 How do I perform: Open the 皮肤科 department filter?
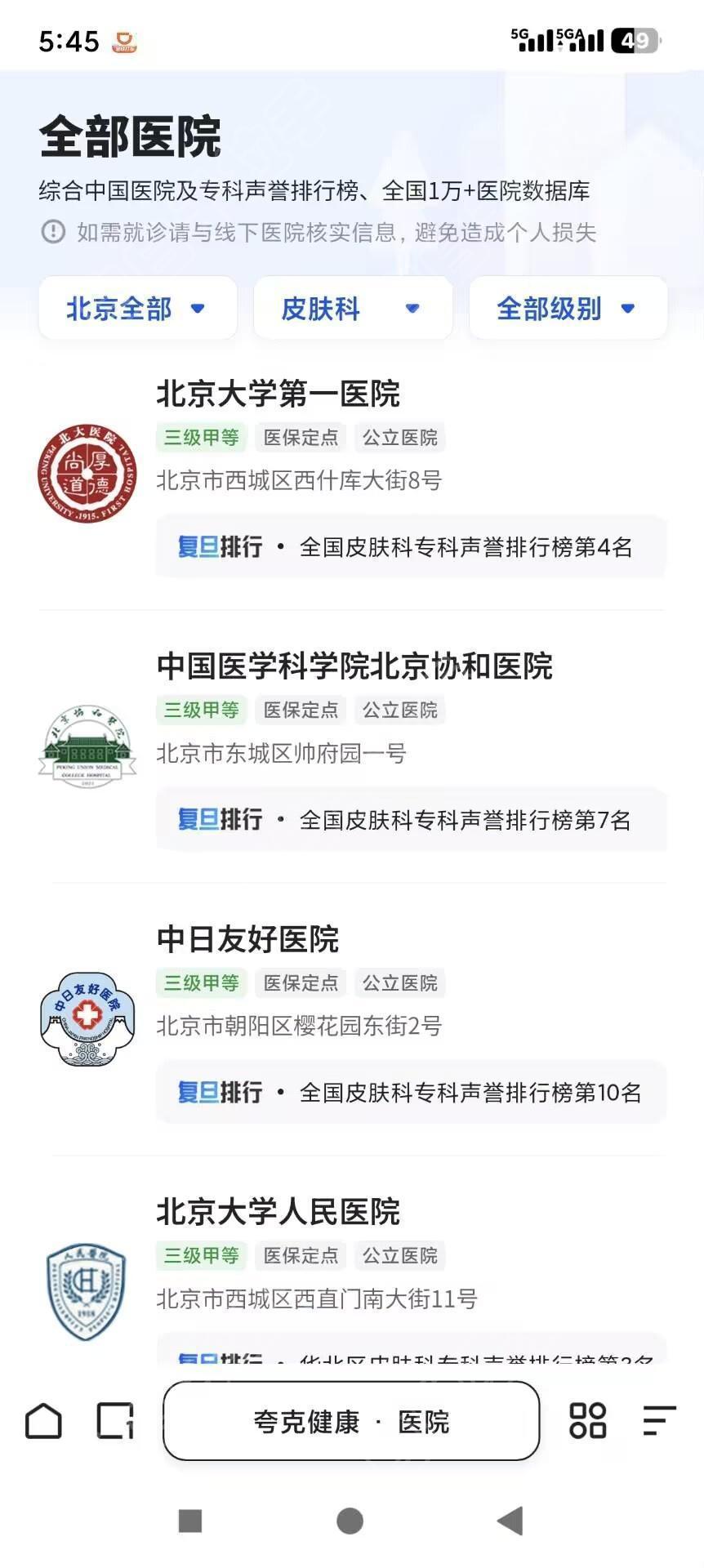(x=353, y=308)
